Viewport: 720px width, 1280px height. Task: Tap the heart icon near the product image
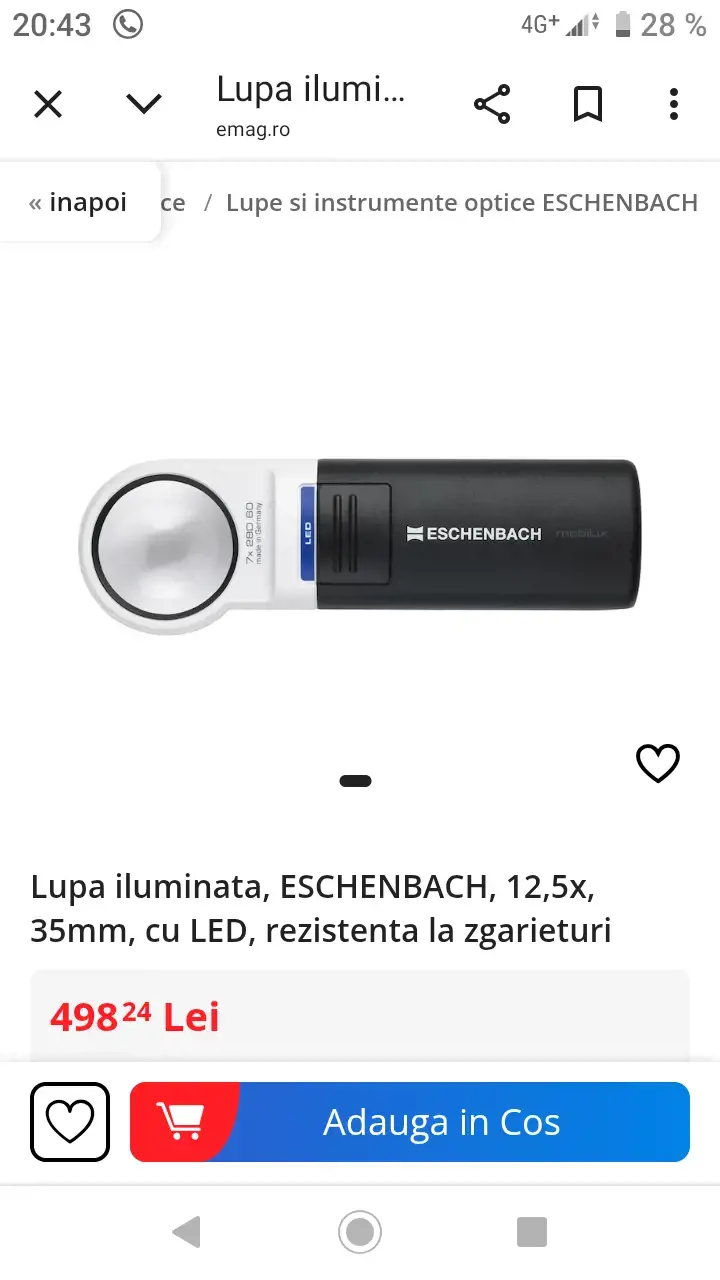(658, 764)
